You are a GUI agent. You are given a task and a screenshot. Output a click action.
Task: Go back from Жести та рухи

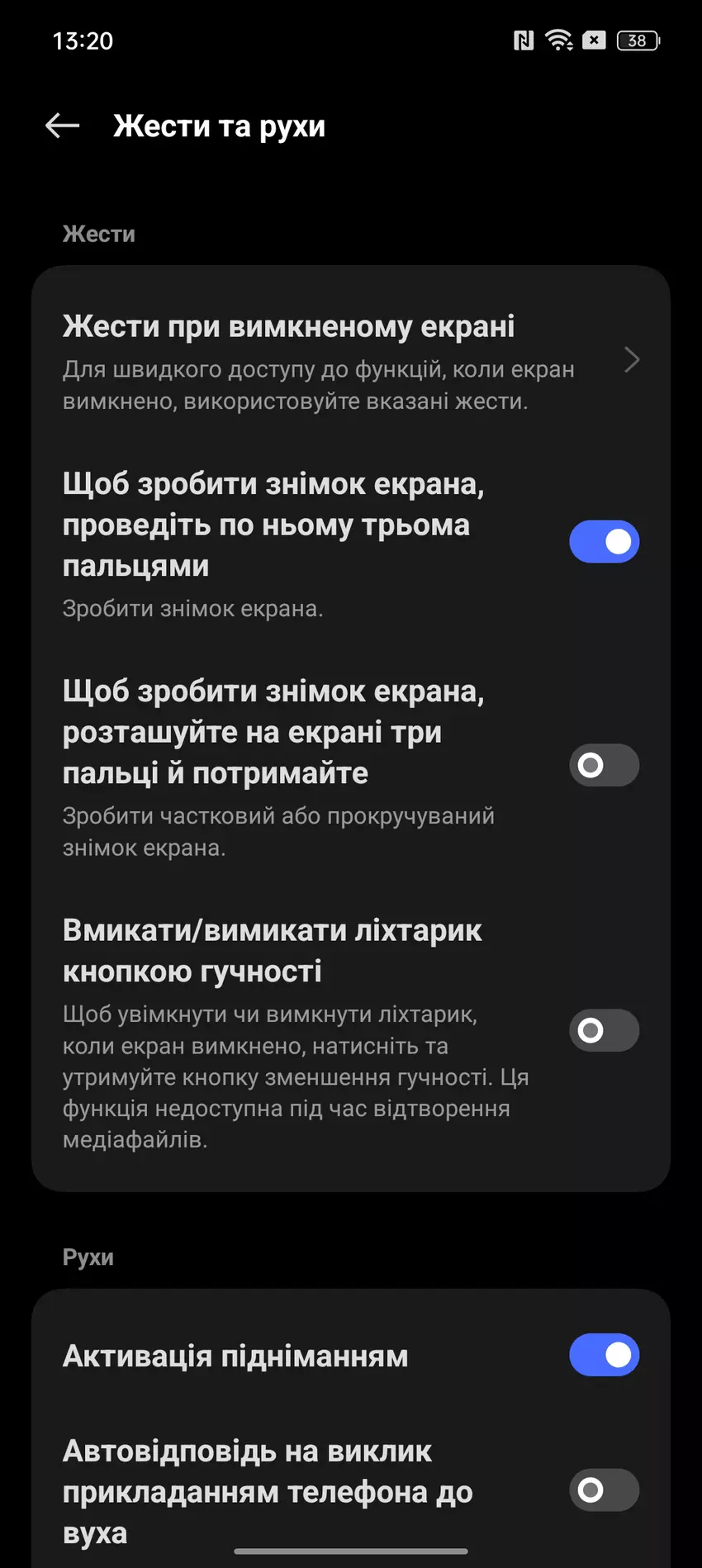(62, 126)
